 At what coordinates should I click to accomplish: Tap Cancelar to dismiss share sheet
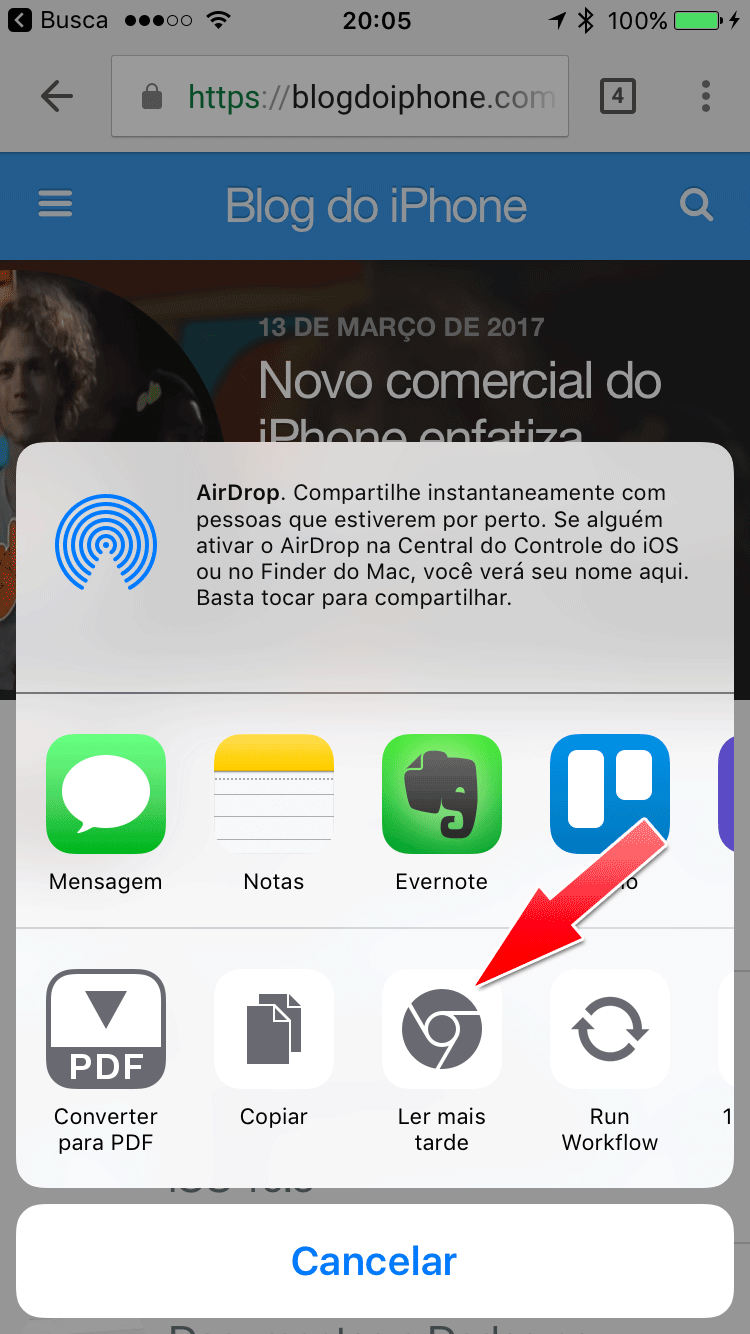click(374, 1261)
